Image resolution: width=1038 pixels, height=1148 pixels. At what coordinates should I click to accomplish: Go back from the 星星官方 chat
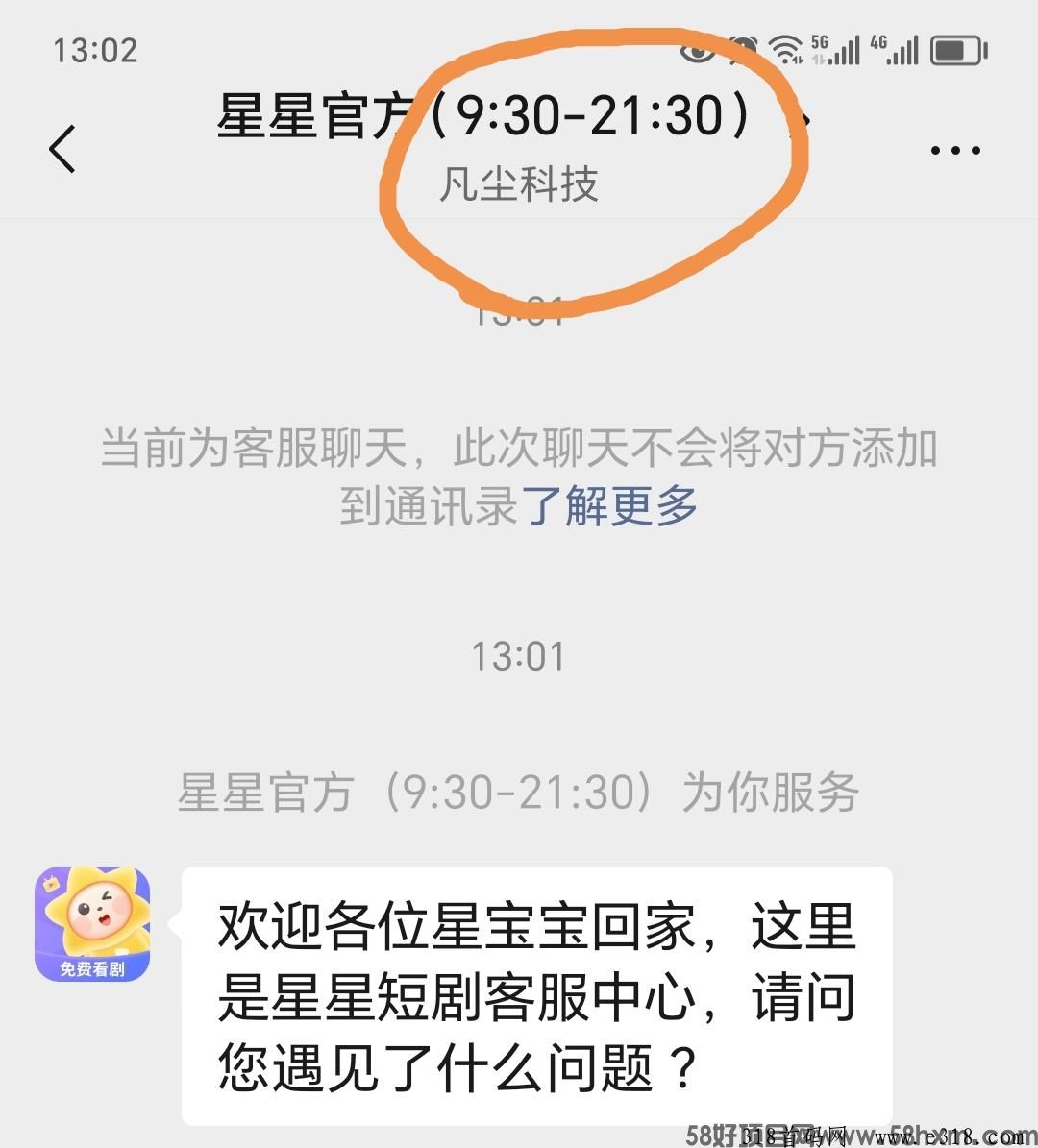tap(62, 149)
